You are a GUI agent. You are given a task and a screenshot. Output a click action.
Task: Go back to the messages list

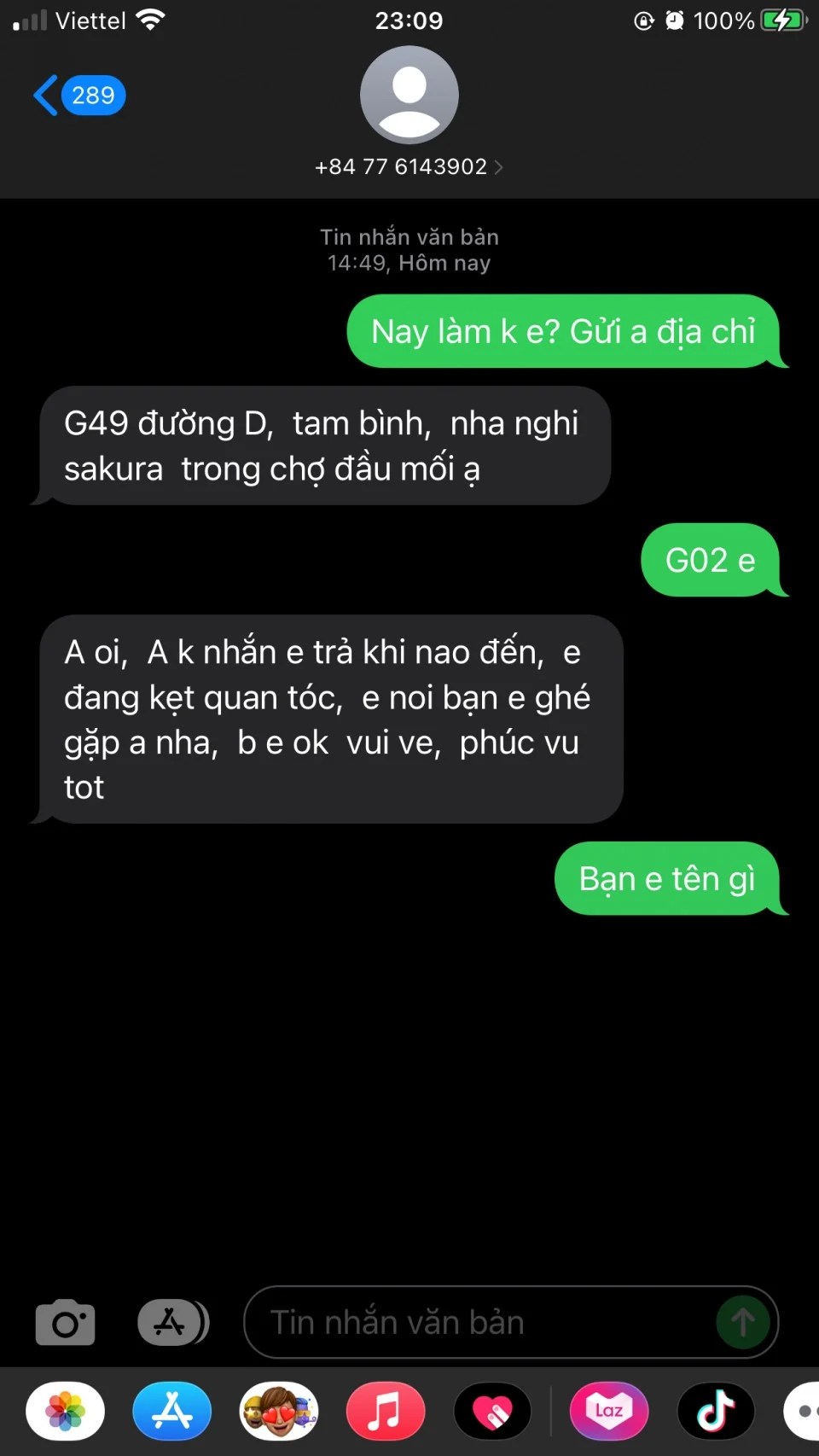(x=77, y=95)
